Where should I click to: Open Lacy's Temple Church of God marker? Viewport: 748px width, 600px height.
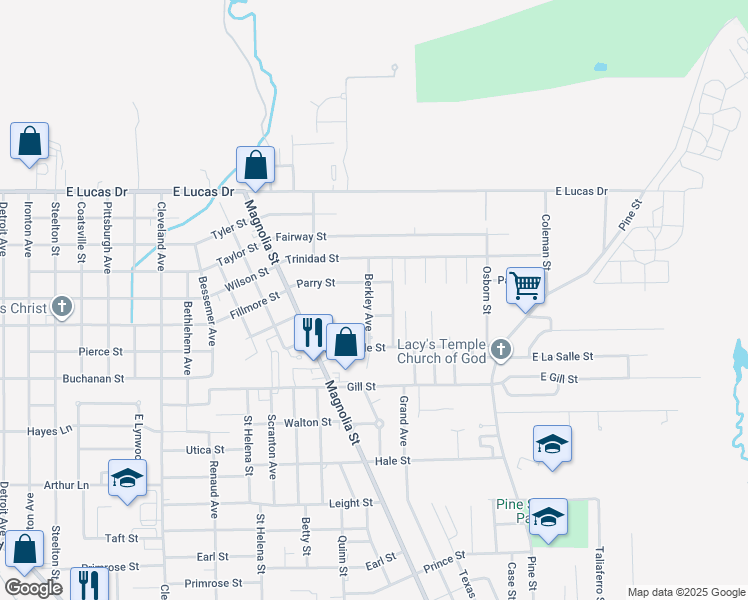[502, 350]
